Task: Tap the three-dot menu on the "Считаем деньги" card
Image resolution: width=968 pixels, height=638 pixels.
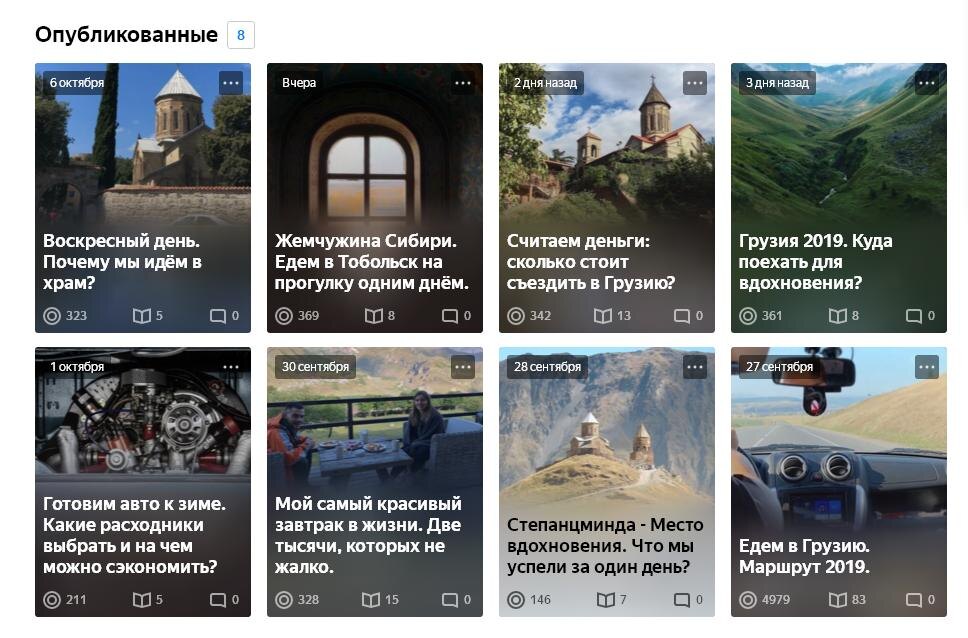Action: coord(695,83)
